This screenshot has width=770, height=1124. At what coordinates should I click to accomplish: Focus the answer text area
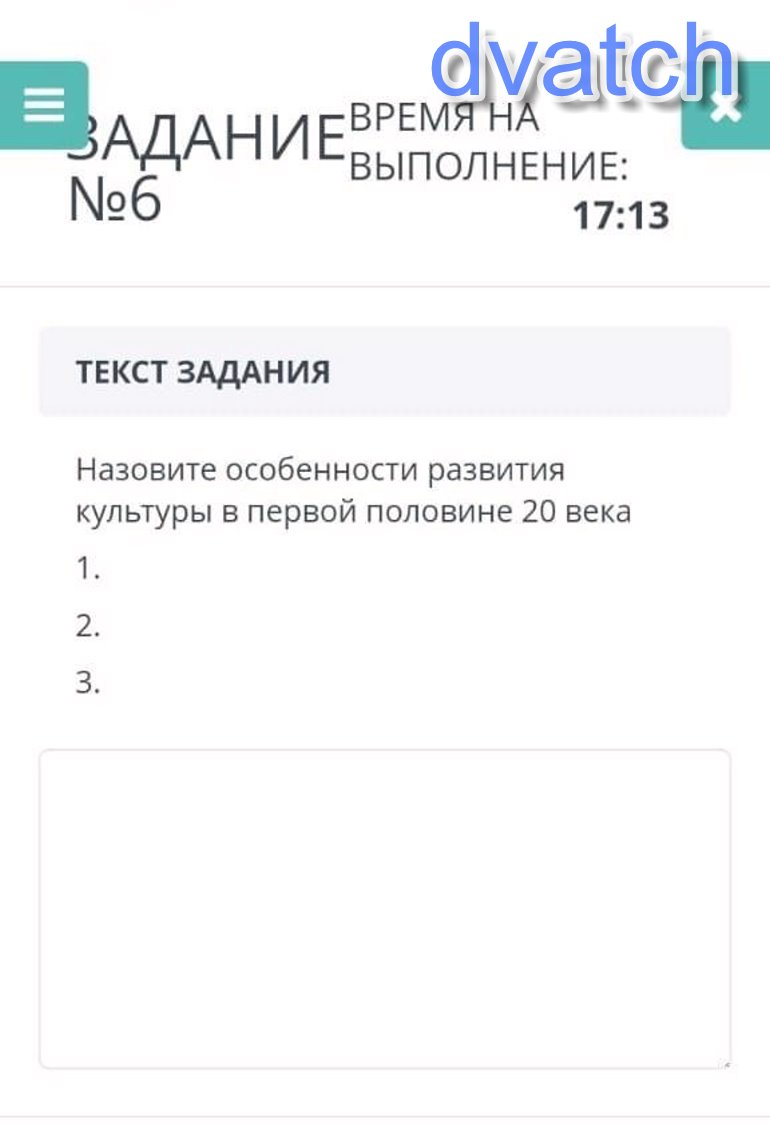point(385,908)
